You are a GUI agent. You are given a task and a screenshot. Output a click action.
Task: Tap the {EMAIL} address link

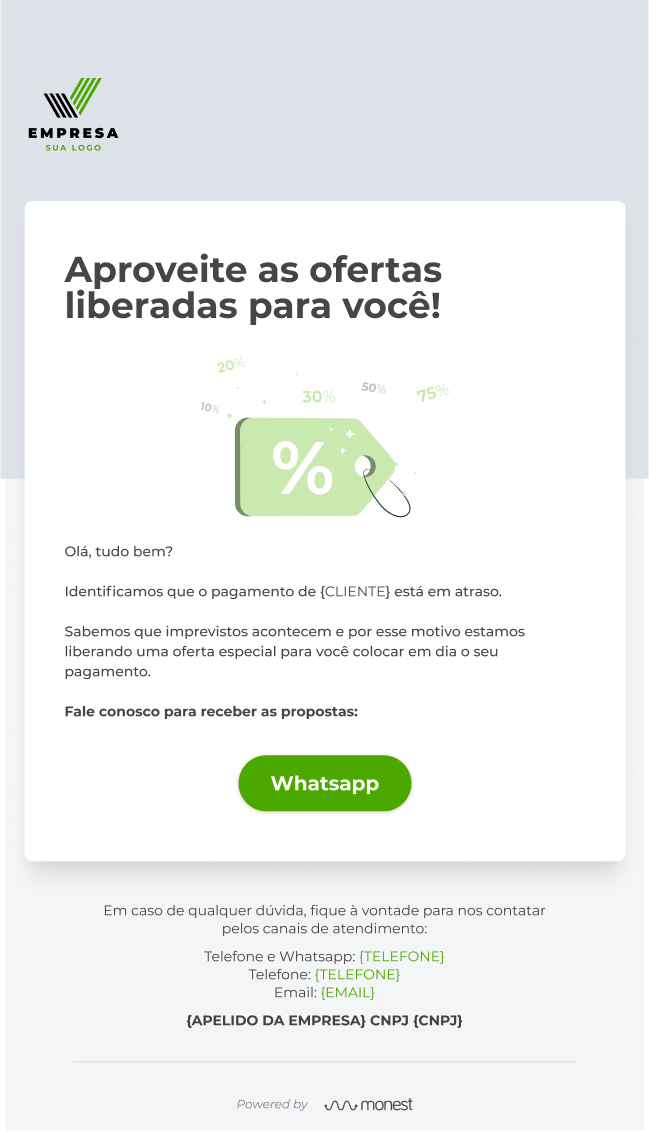pyautogui.click(x=347, y=992)
